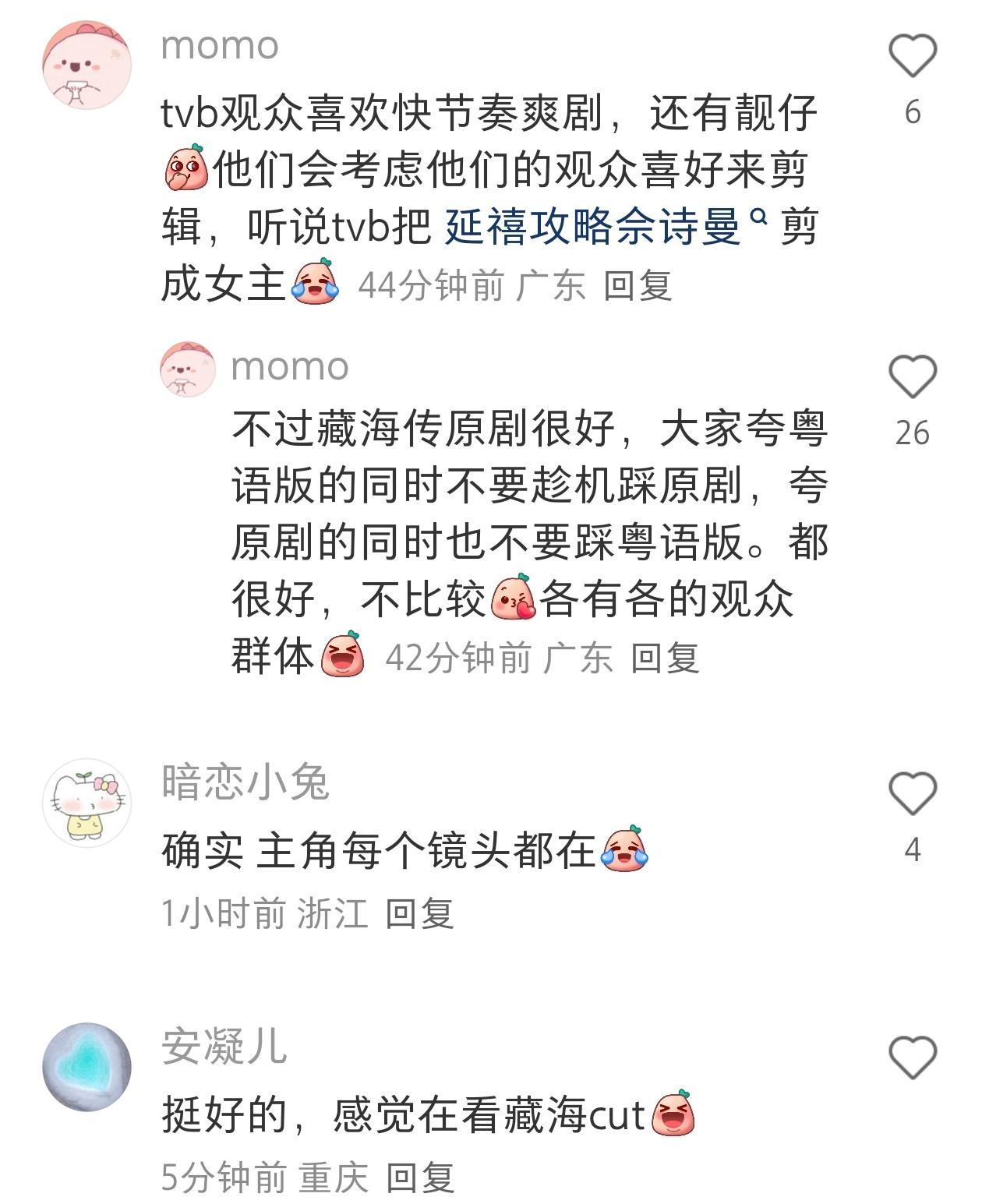Image resolution: width=982 pixels, height=1204 pixels.
Task: Like momo's comment about tvb观众
Action: click(x=912, y=56)
